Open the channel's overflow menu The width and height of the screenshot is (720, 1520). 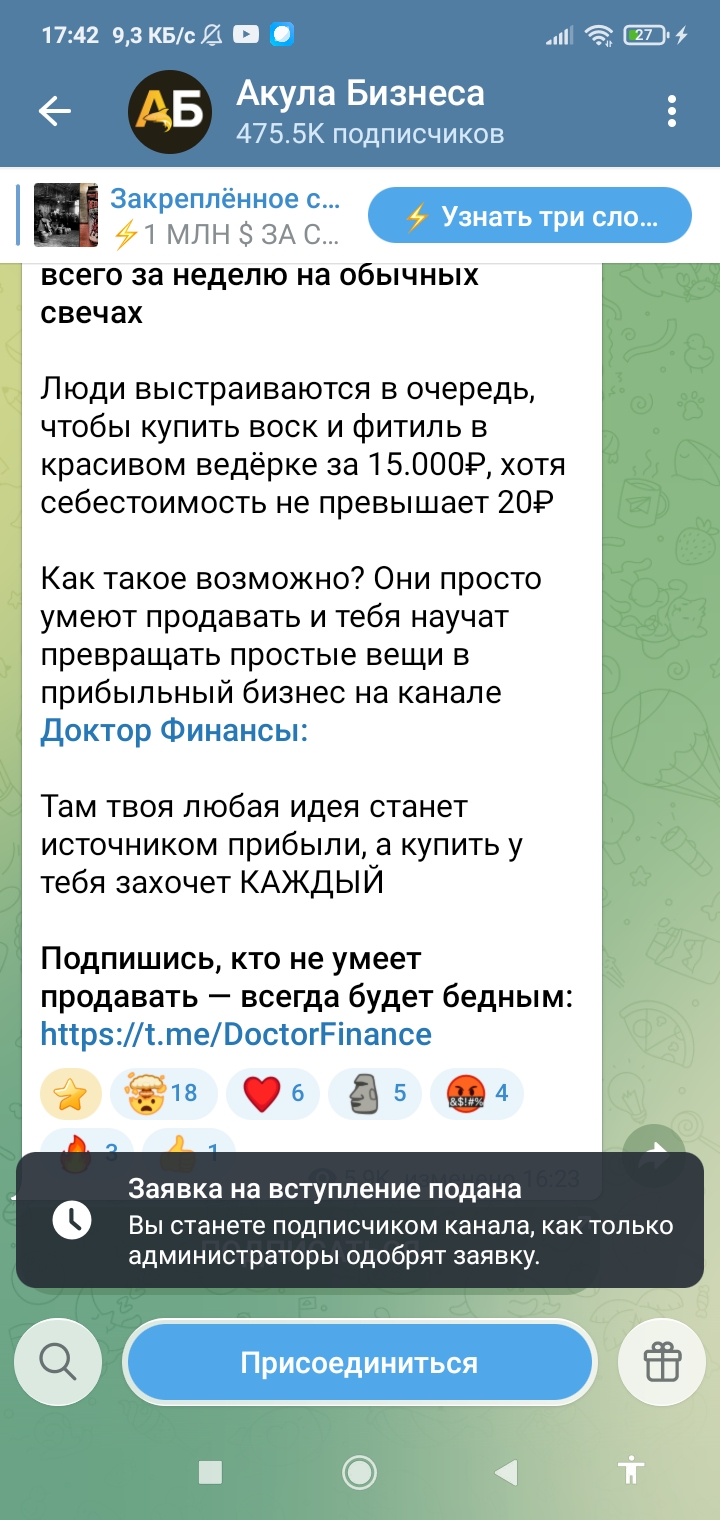(672, 112)
